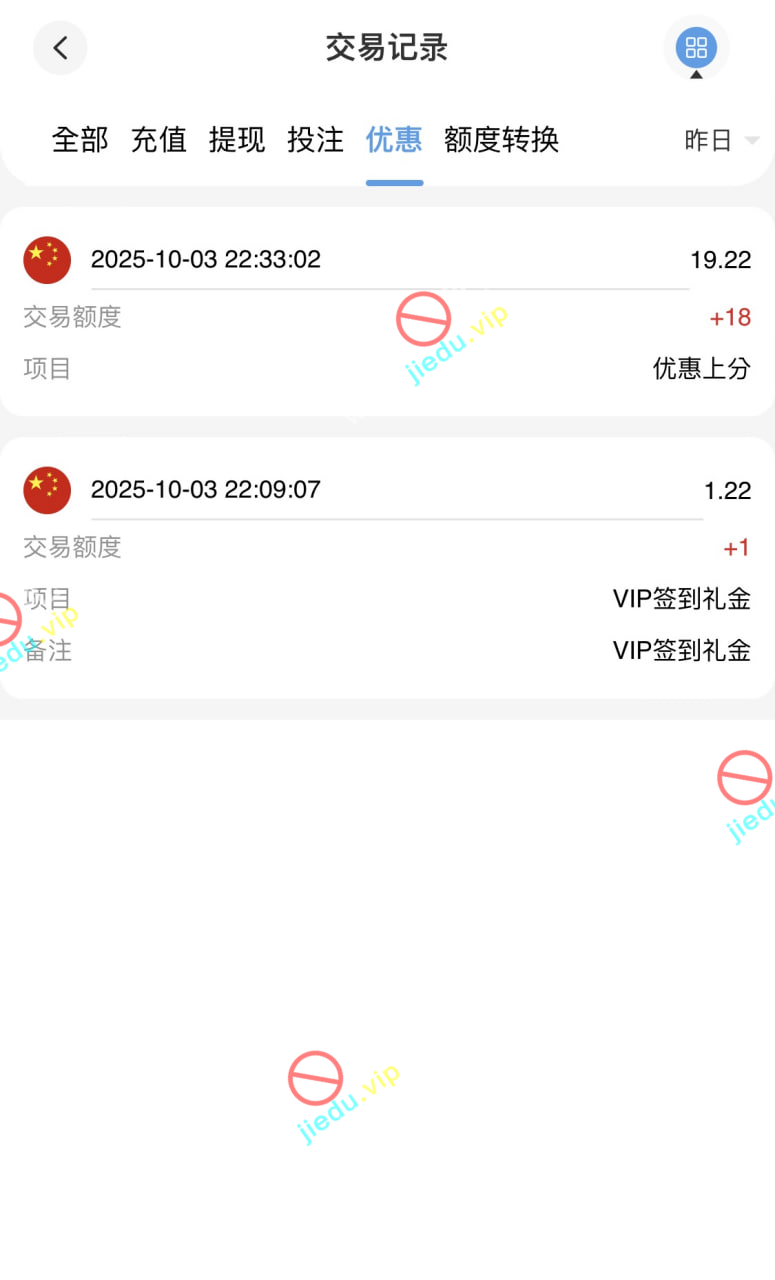775x1280 pixels.
Task: Expand the 昨日 date filter dropdown
Action: click(720, 141)
